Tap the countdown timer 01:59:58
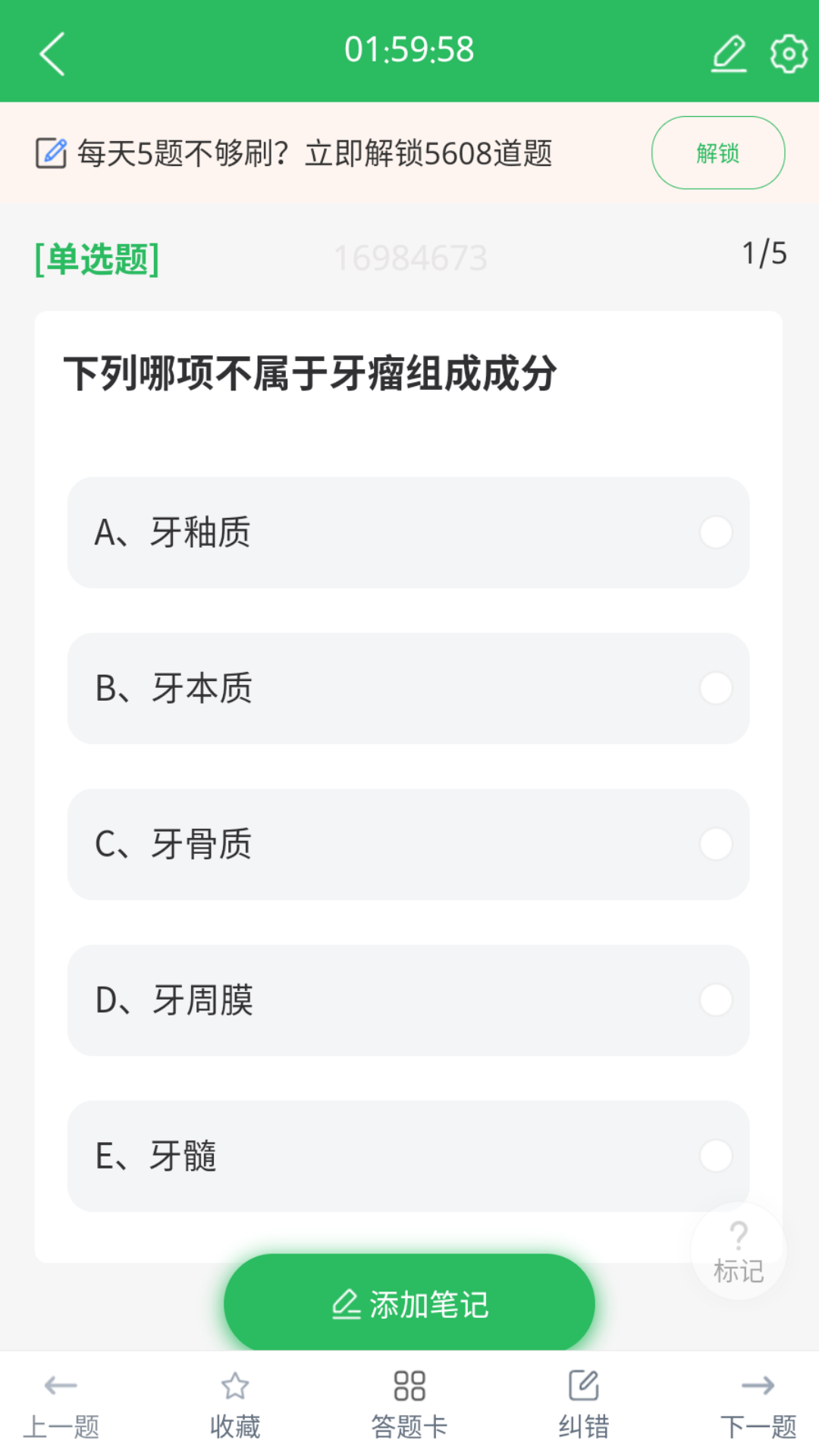Image resolution: width=819 pixels, height=1456 pixels. [x=409, y=50]
